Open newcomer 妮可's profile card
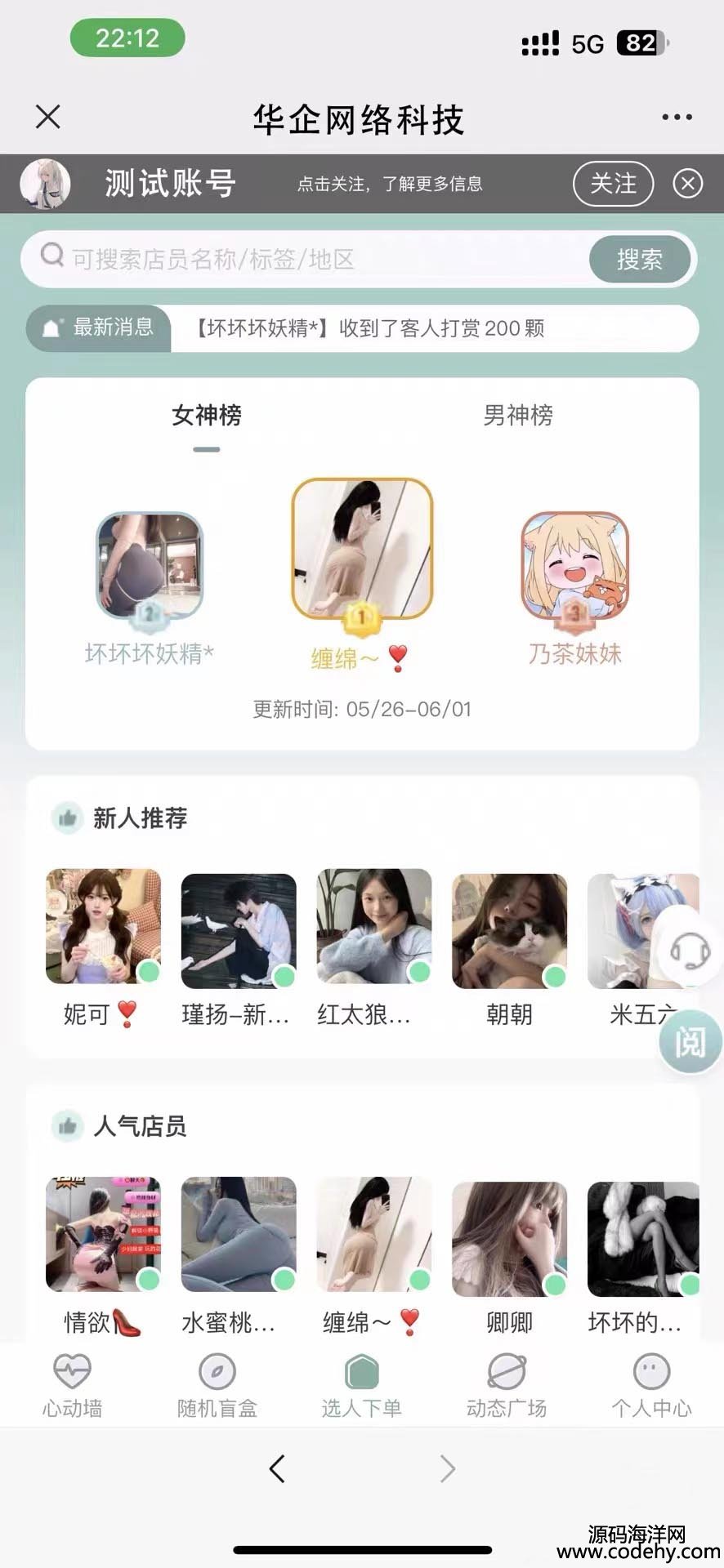Viewport: 724px width, 1568px height. pos(103,927)
